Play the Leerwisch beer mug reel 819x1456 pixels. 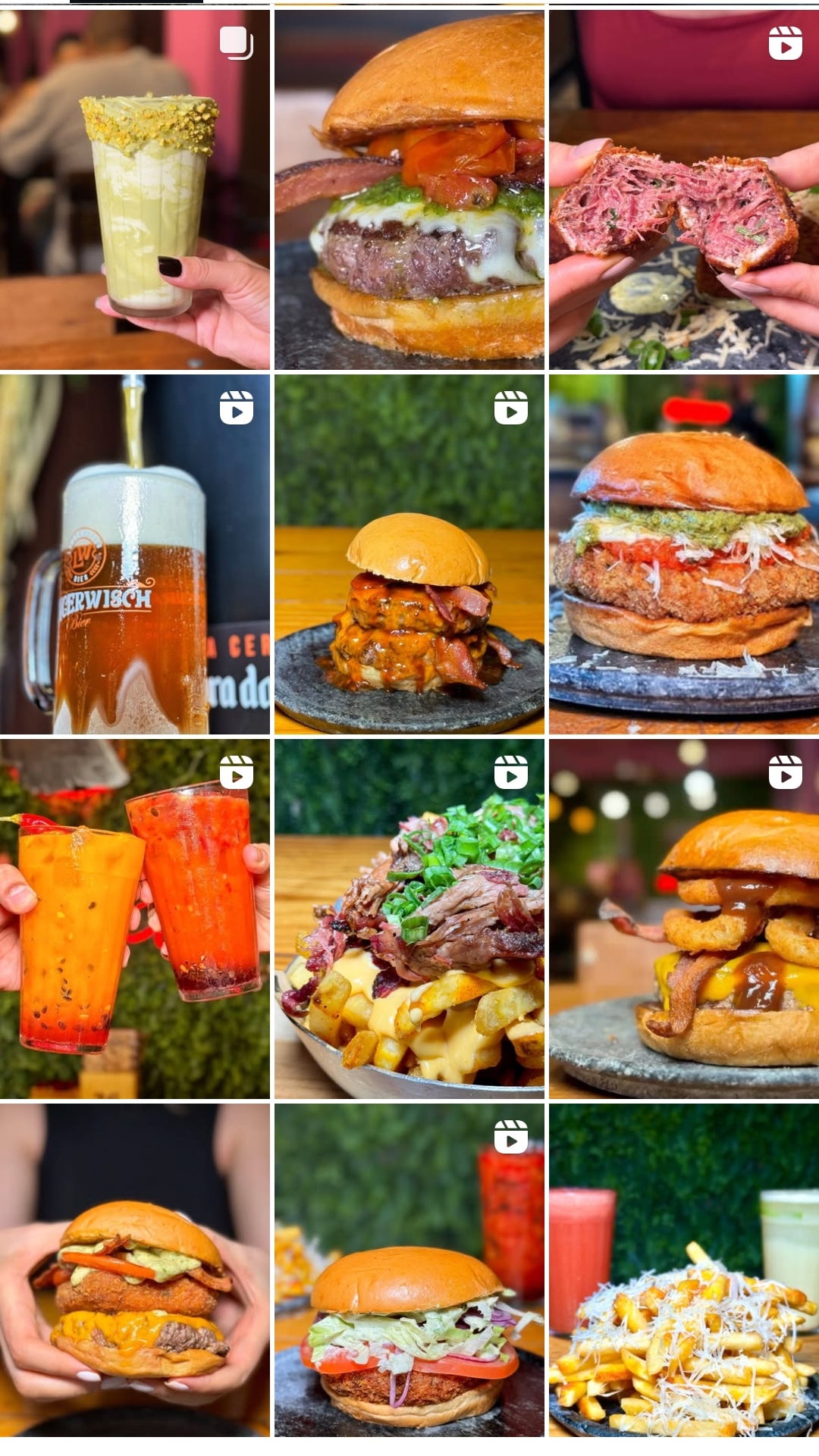click(135, 554)
